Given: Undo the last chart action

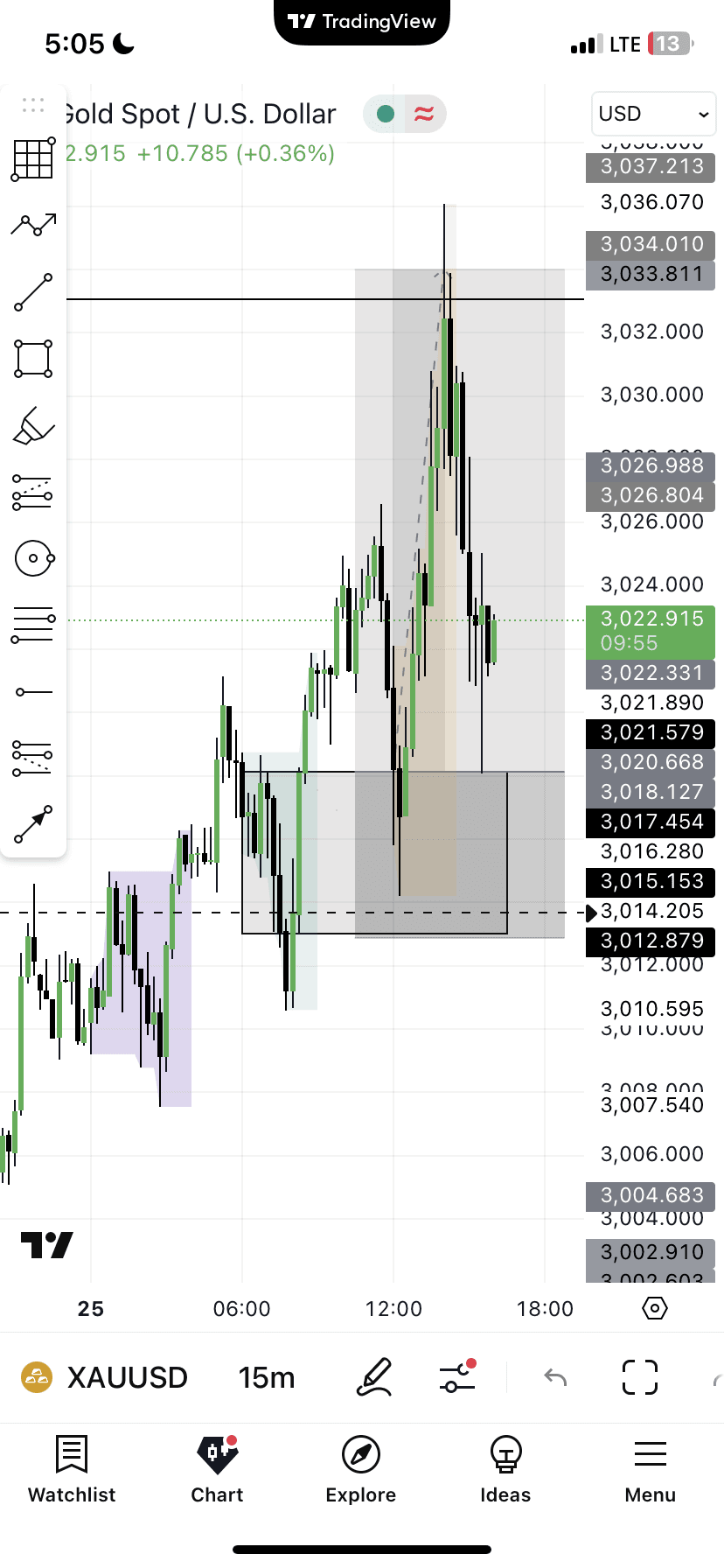Looking at the screenshot, I should coord(555,1377).
